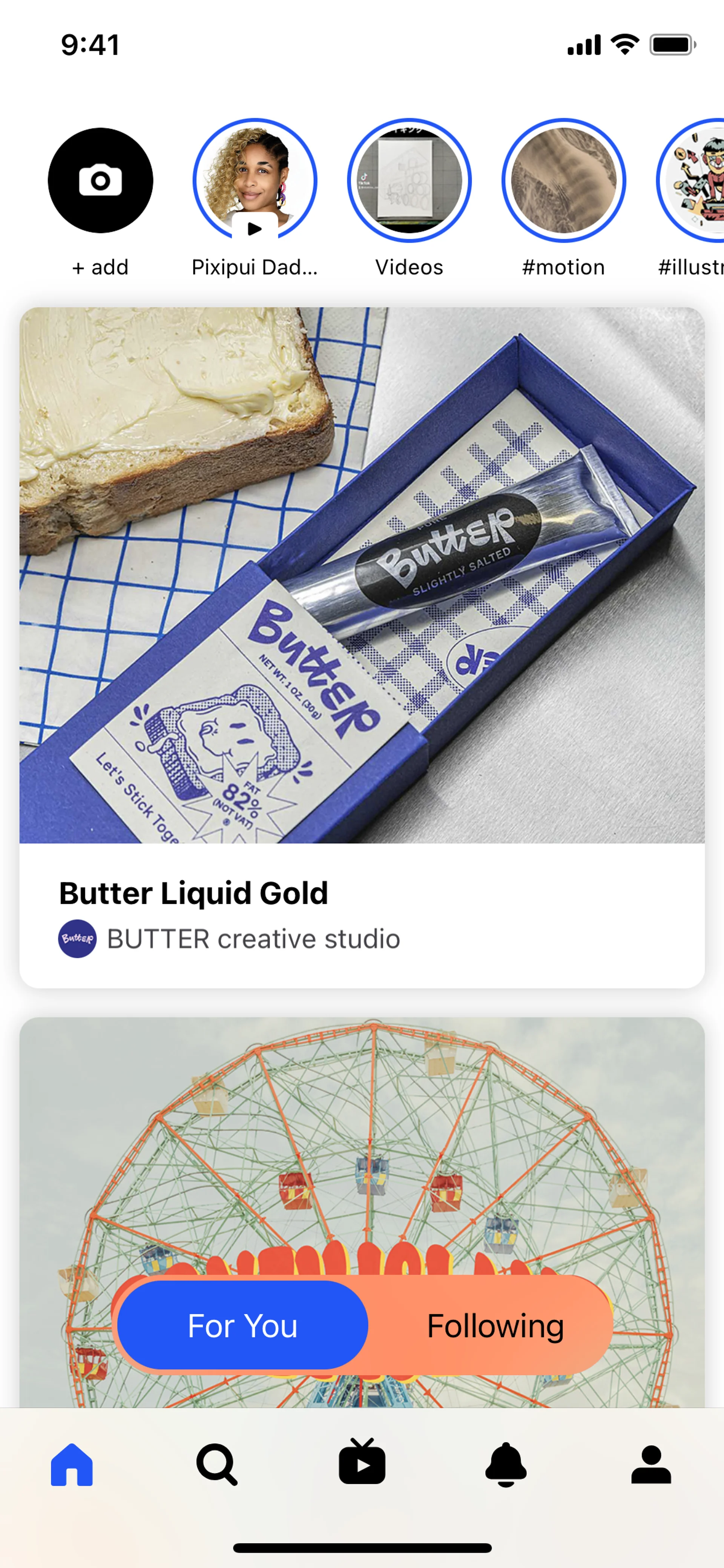Open the live video tab
724x1568 pixels.
click(x=362, y=1462)
